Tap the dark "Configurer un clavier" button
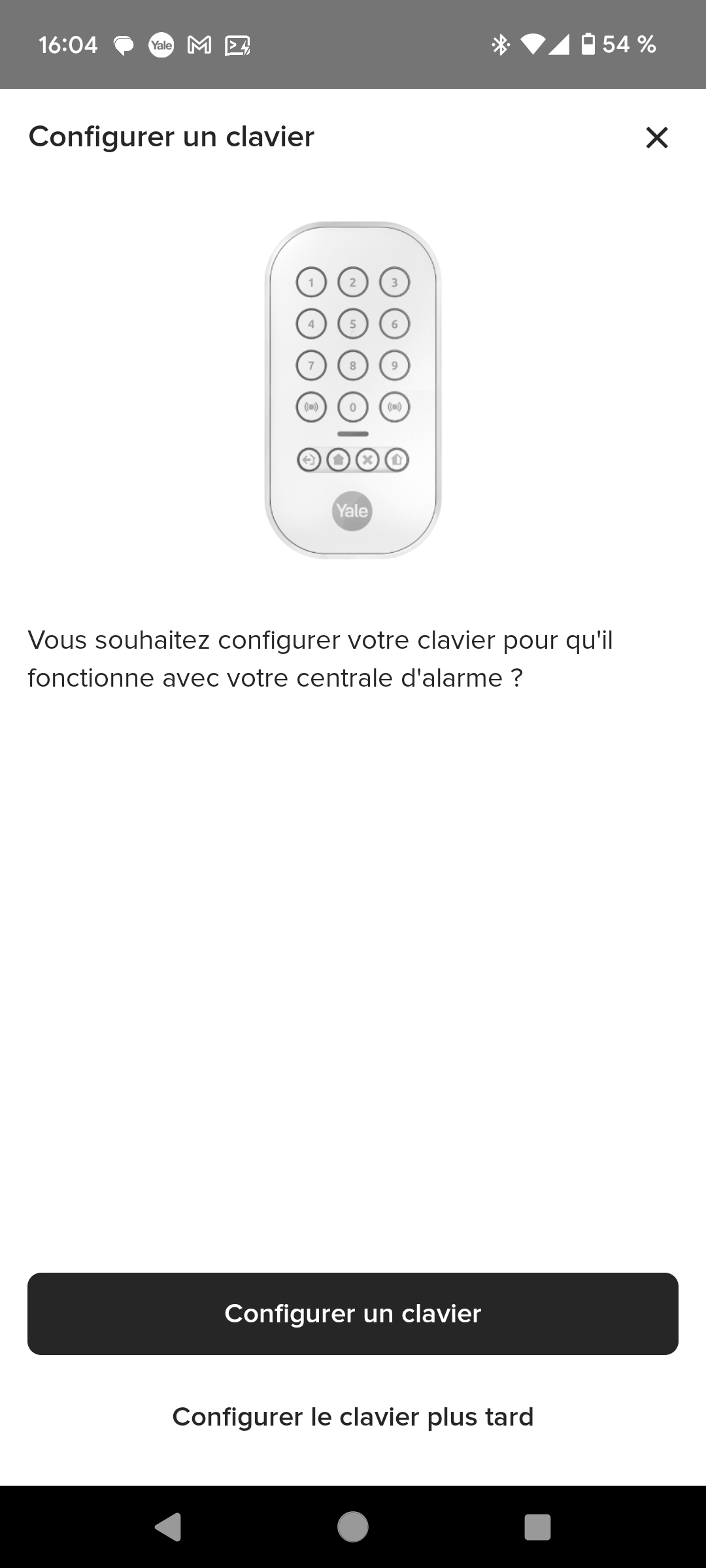 (353, 1313)
